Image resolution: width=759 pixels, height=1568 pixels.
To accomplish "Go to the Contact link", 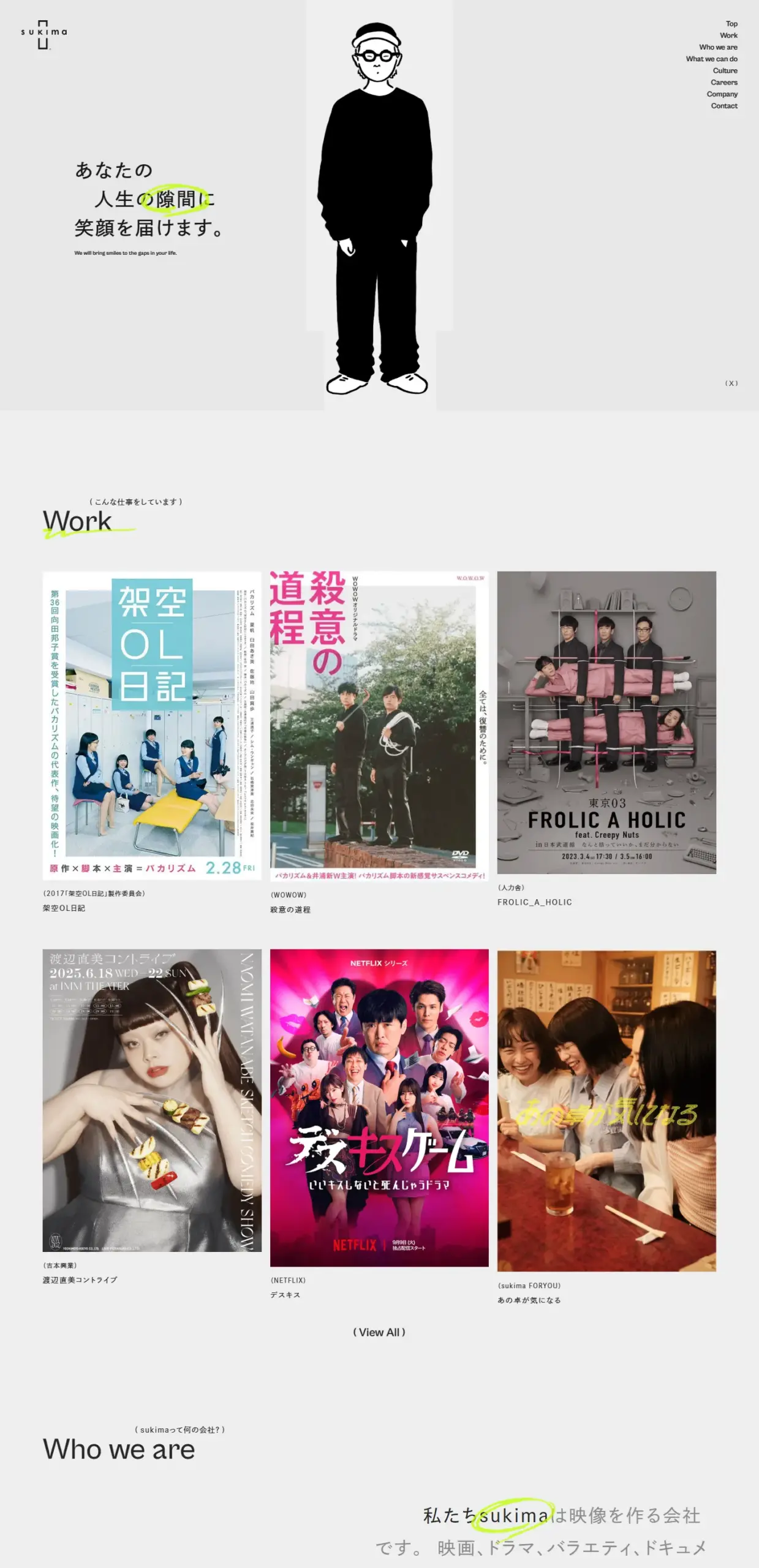I will point(723,106).
